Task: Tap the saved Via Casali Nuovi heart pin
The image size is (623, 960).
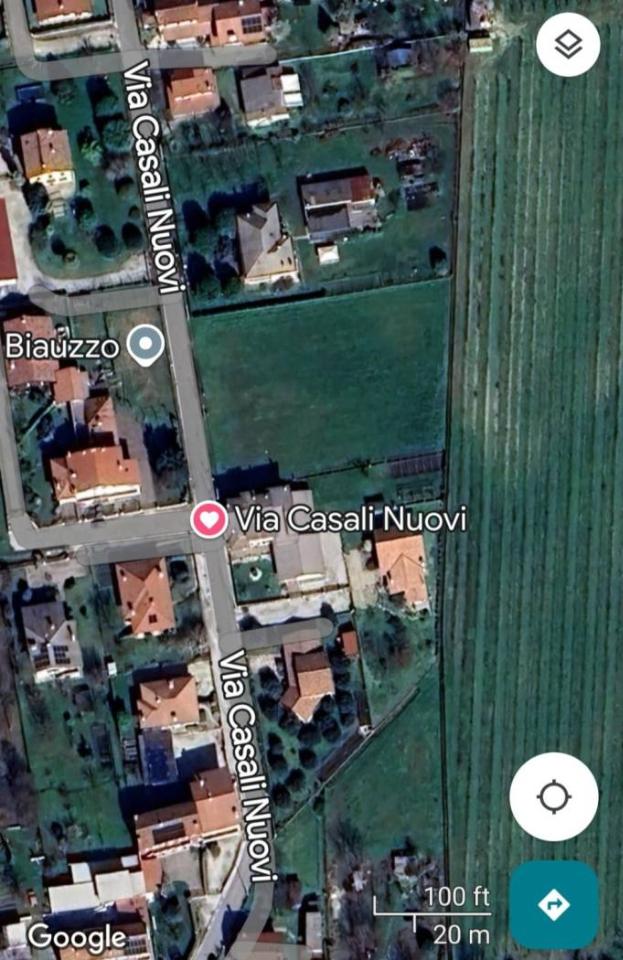Action: (209, 519)
